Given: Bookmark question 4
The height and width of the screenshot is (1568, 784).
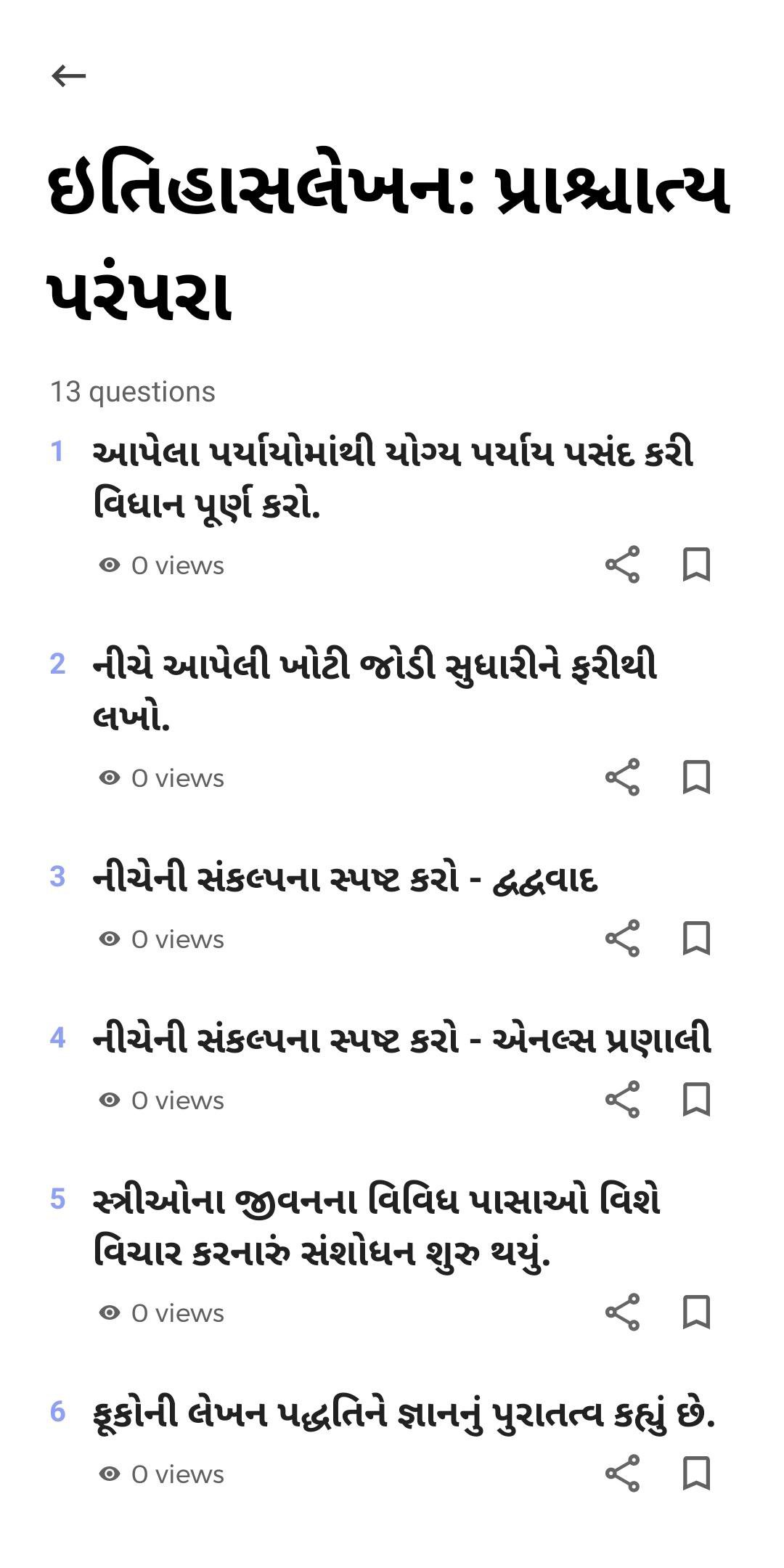Looking at the screenshot, I should point(696,1100).
